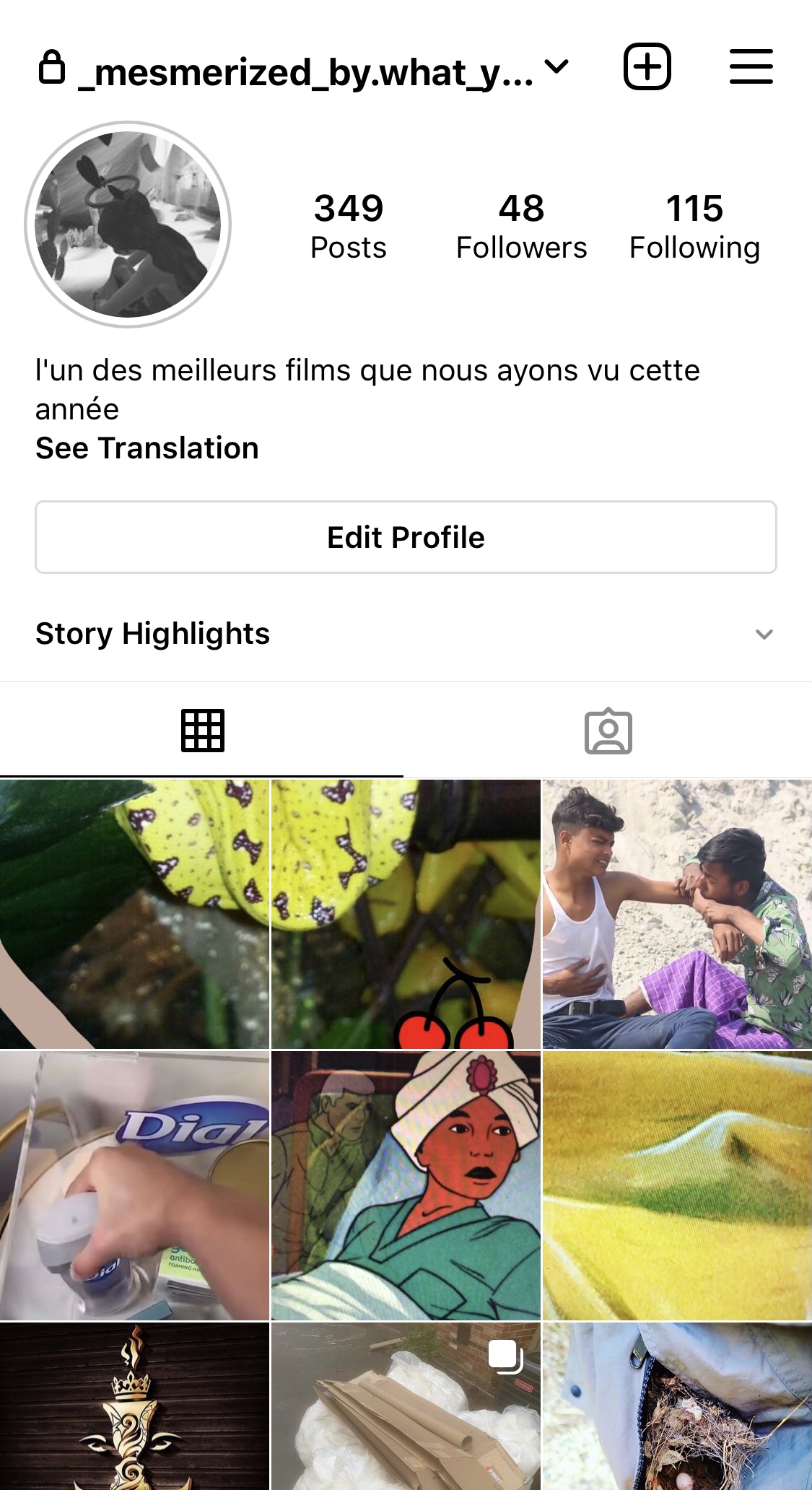View the profile picture
Image resolution: width=812 pixels, height=1490 pixels.
128,225
